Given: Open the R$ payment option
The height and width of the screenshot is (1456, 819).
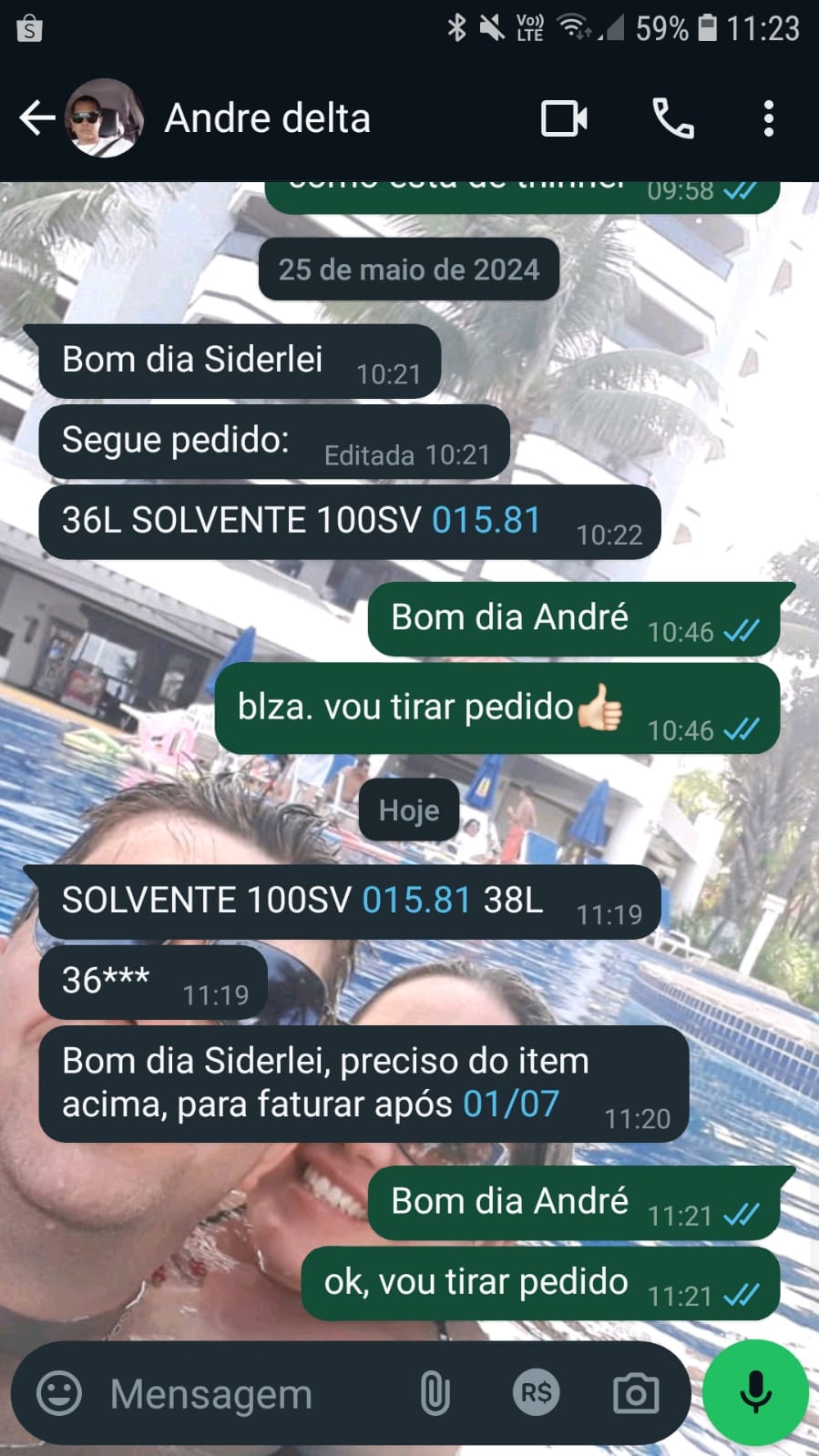Looking at the screenshot, I should pos(536,1392).
